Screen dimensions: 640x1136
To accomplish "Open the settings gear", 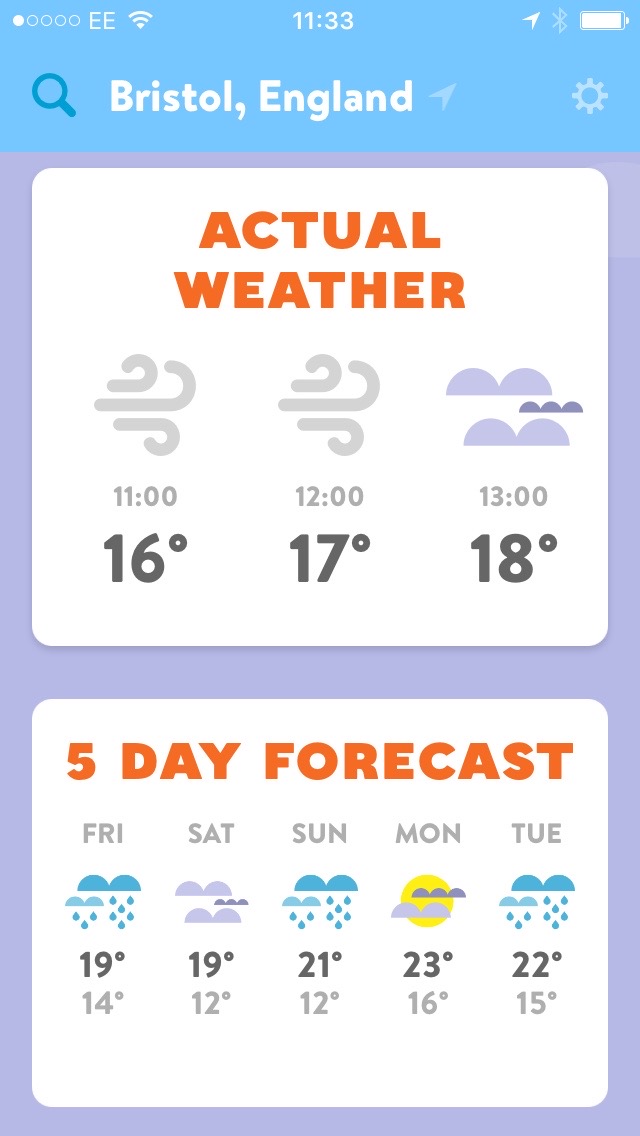I will click(589, 97).
